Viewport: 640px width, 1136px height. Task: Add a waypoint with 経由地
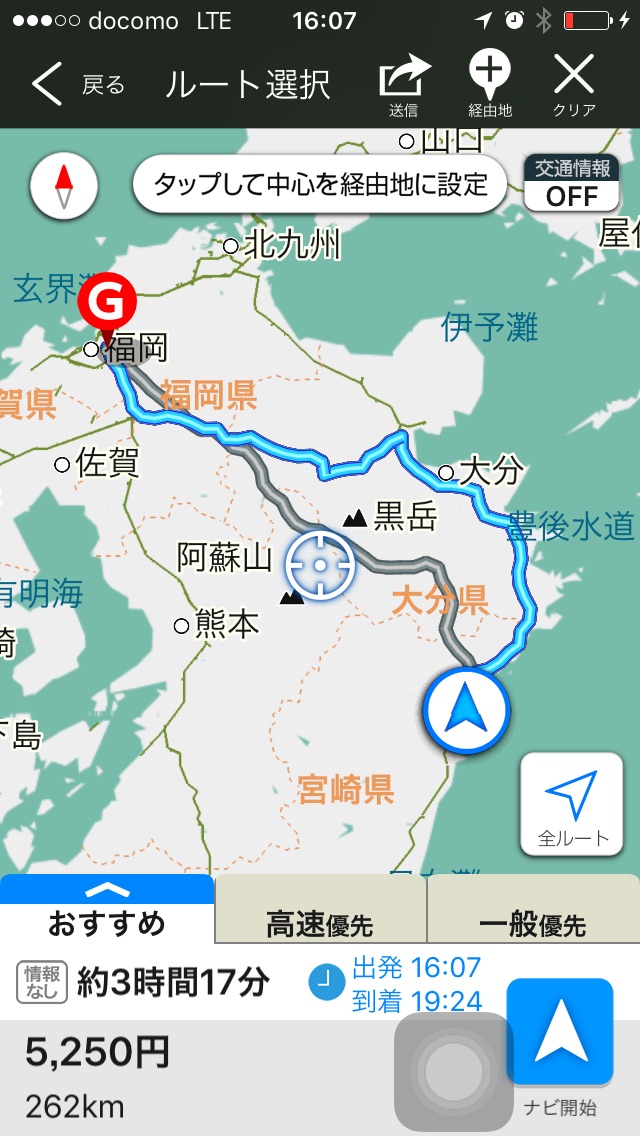490,85
